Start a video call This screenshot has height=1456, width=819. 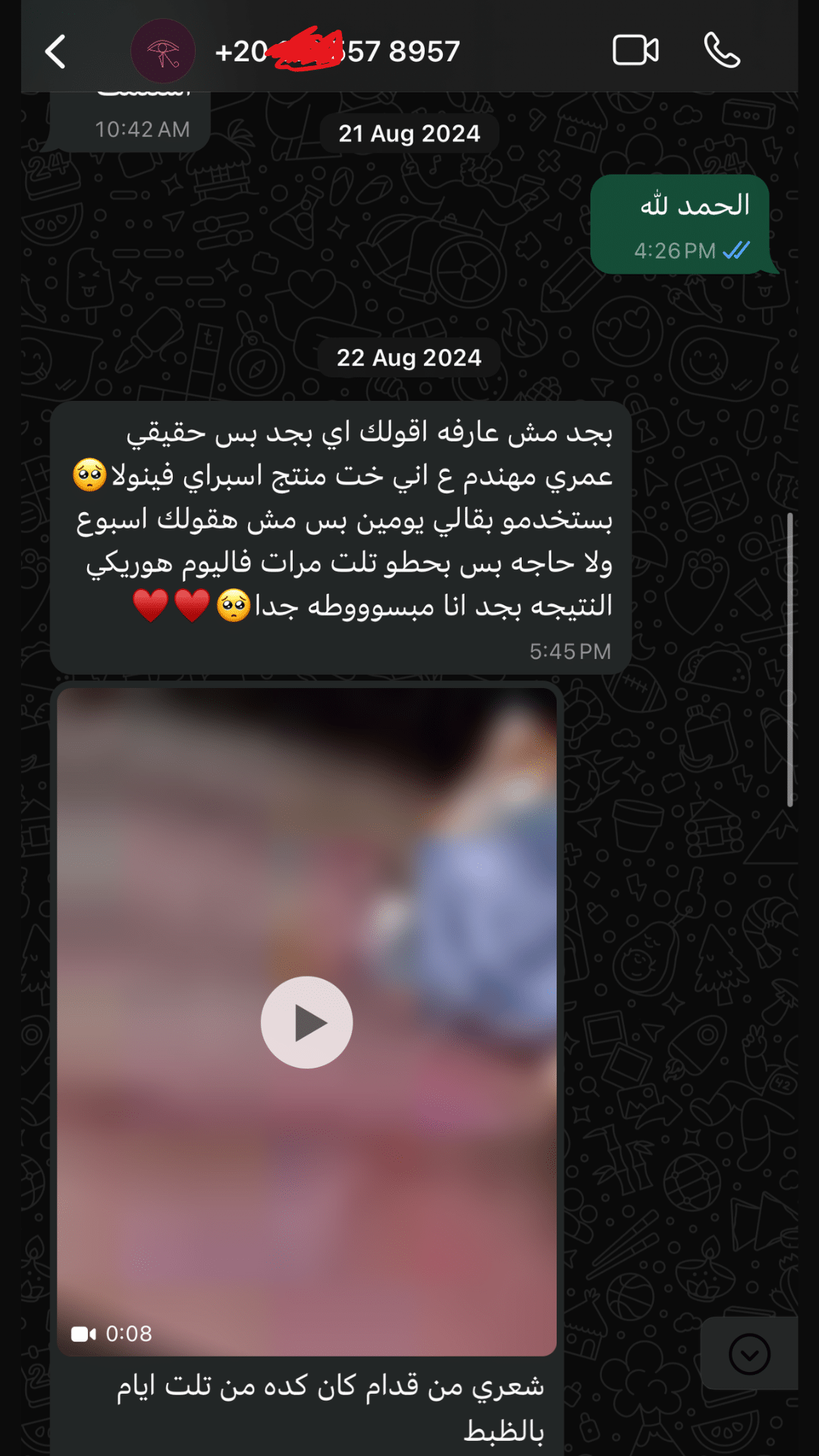click(x=635, y=51)
